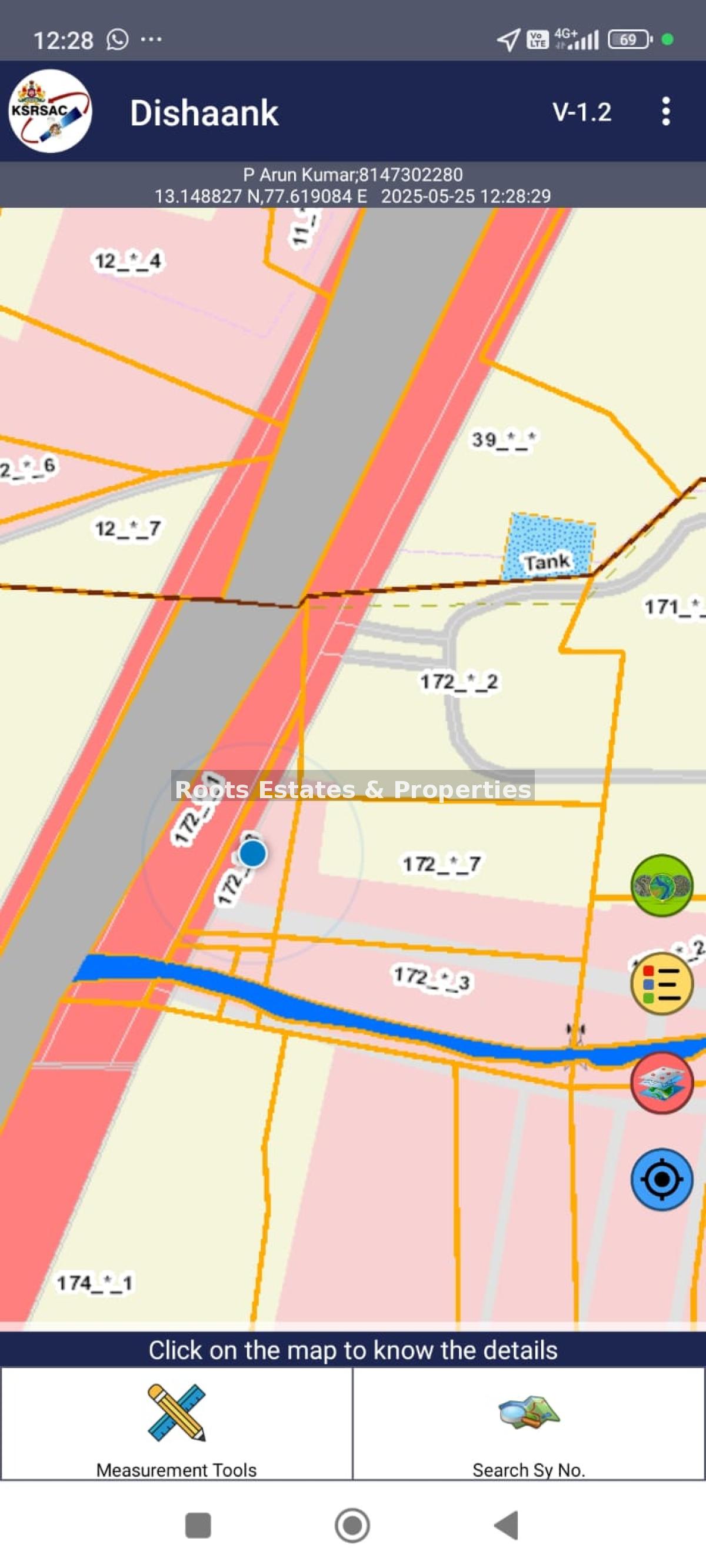Go to the phone home screen

pyautogui.click(x=352, y=1526)
